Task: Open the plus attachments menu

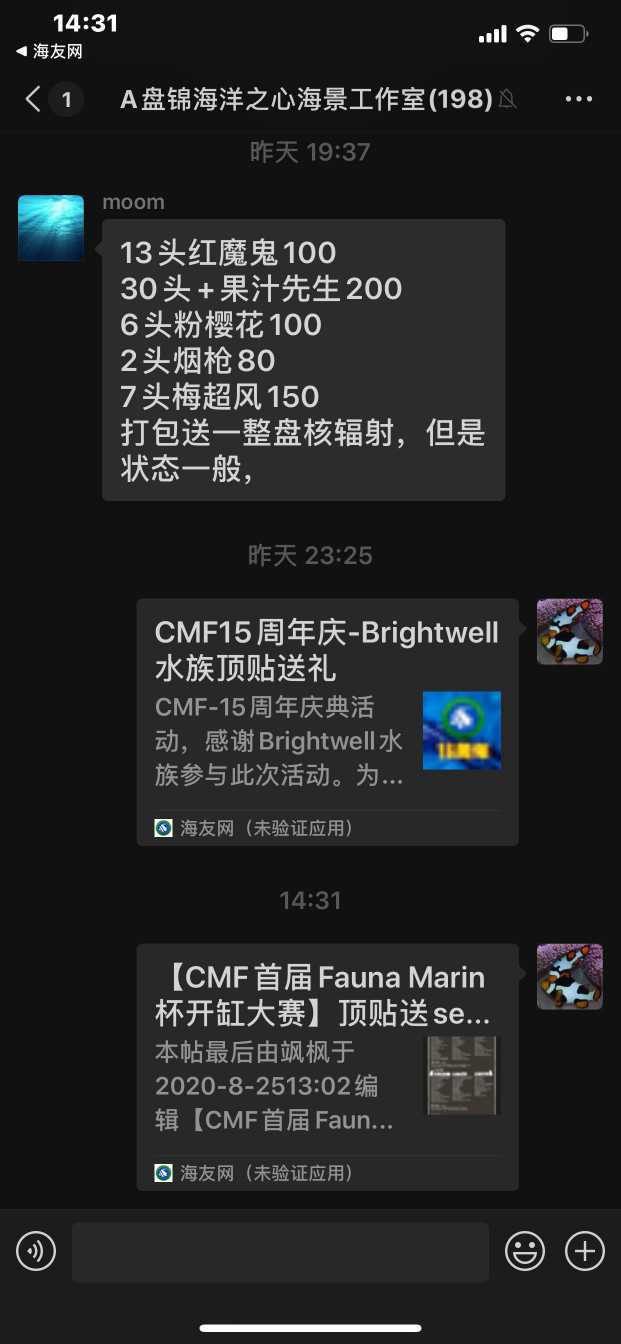Action: click(585, 1251)
